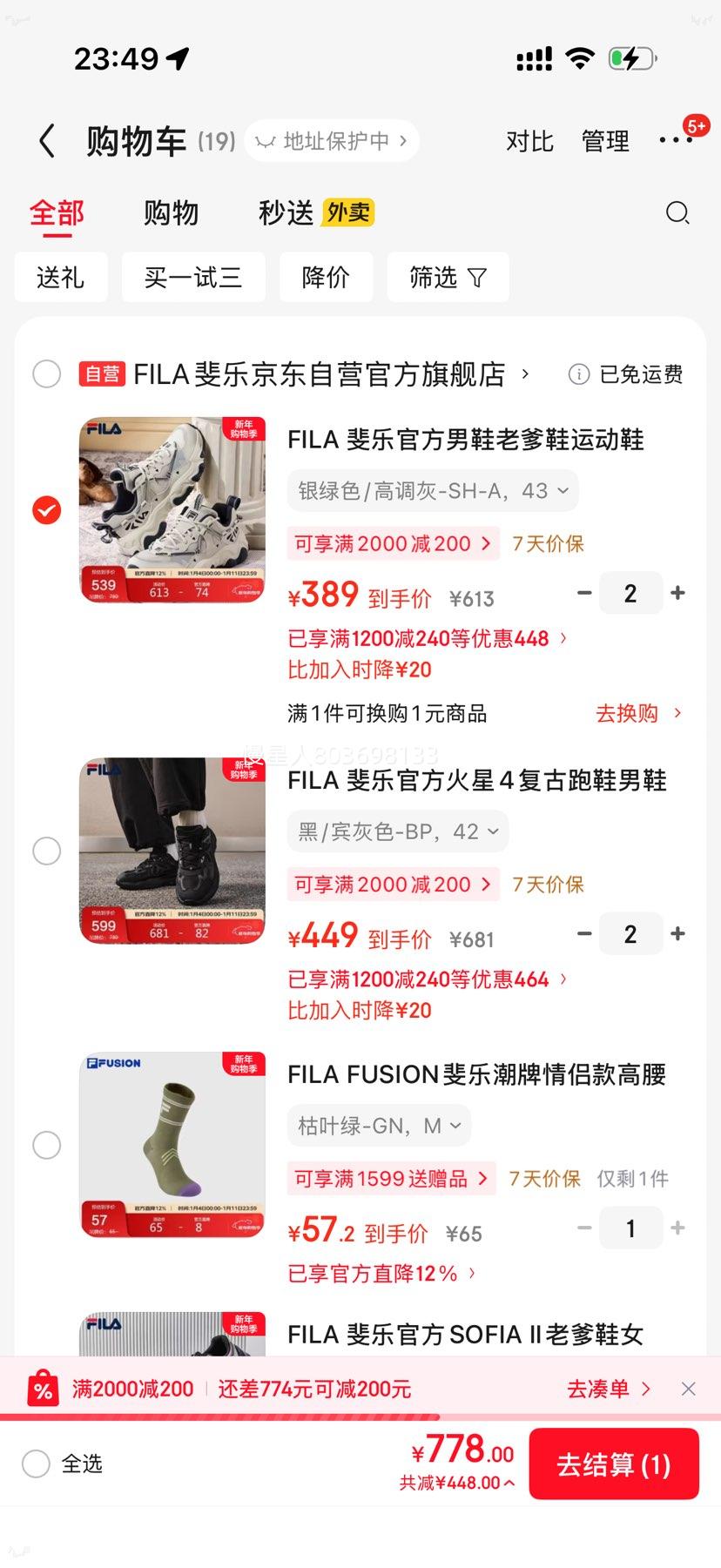The image size is (721, 1568).
Task: Select the 火星4 复古跑鞋 checkbox
Action: 46,851
